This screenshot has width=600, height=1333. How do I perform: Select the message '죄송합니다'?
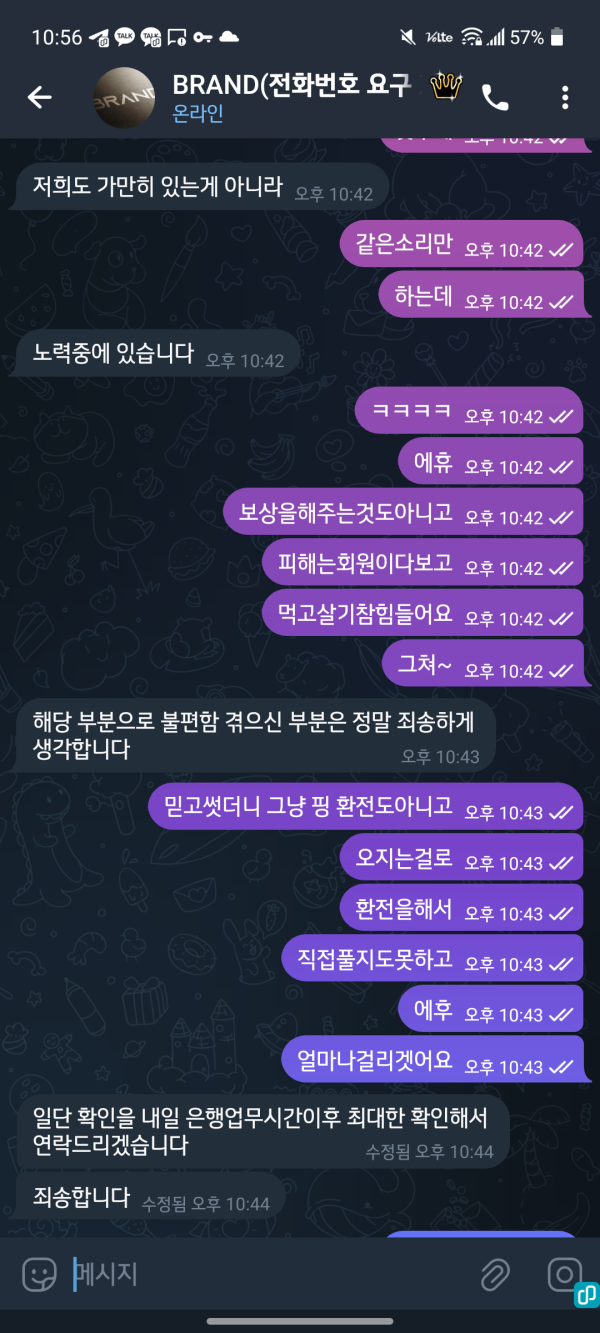[82, 1197]
